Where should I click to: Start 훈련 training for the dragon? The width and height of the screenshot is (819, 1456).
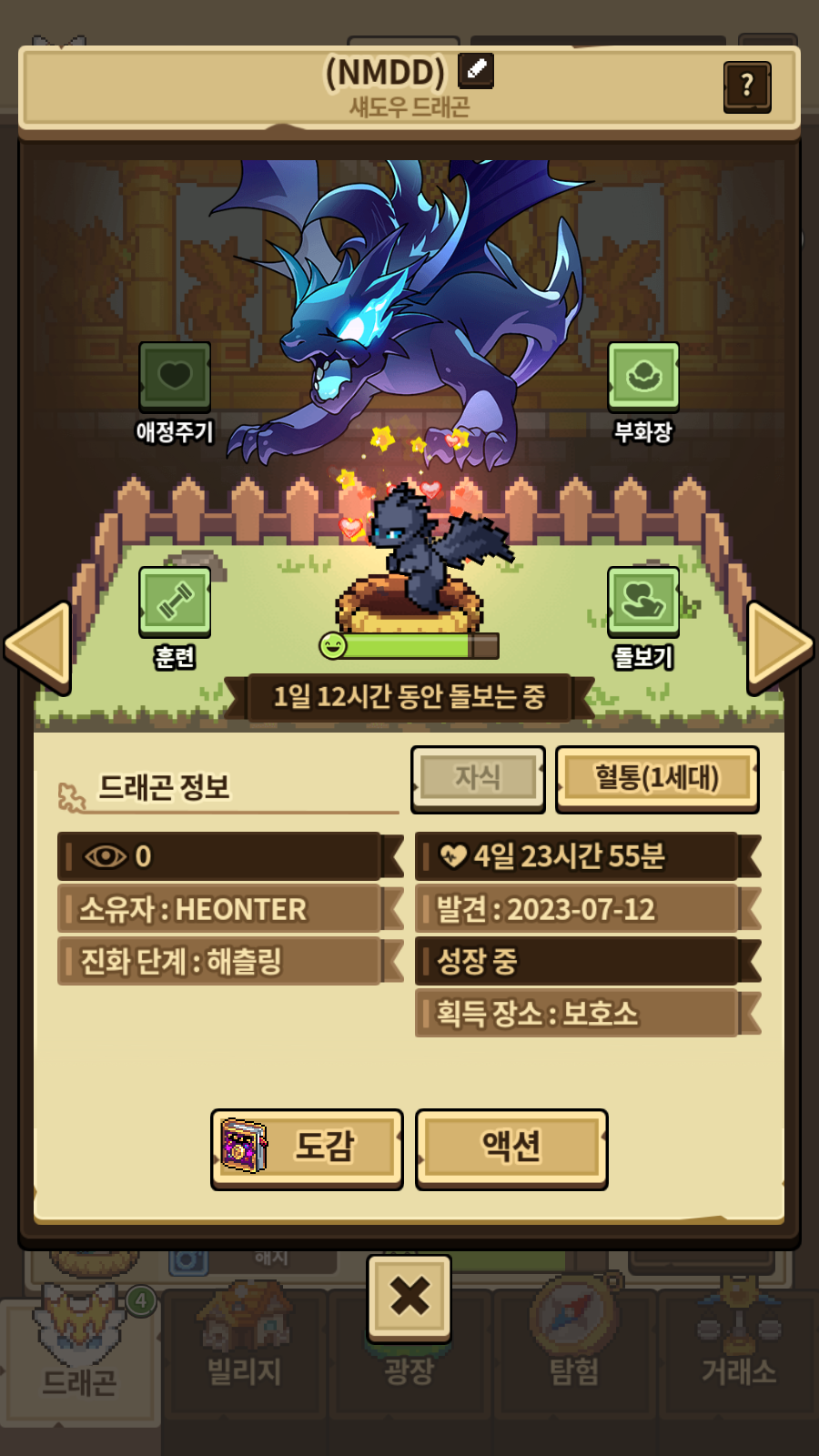point(175,602)
